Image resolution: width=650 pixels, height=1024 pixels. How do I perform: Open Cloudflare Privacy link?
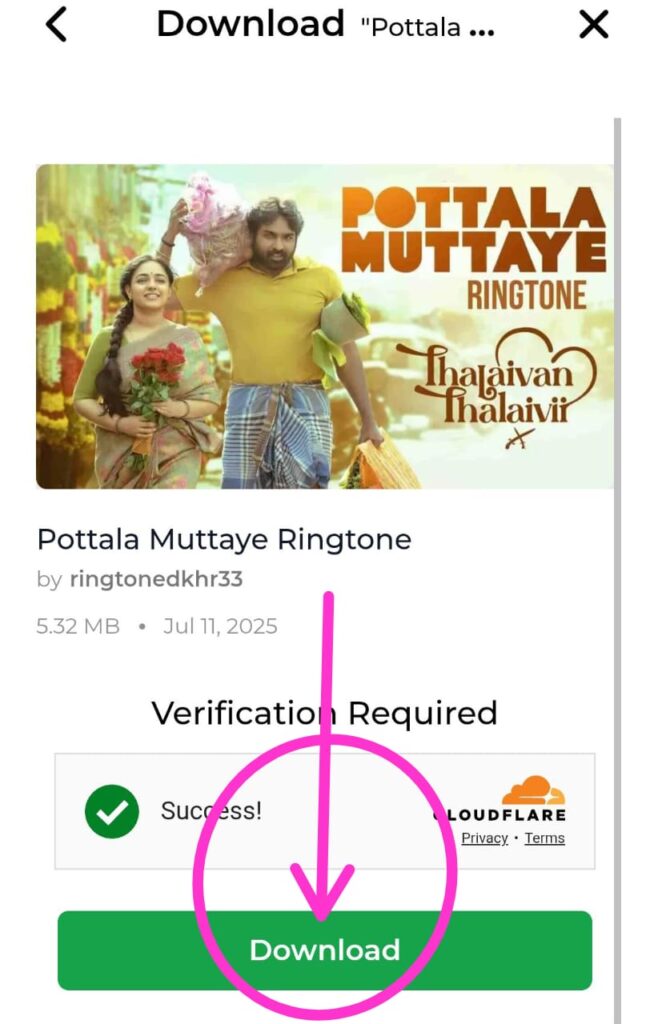point(484,838)
